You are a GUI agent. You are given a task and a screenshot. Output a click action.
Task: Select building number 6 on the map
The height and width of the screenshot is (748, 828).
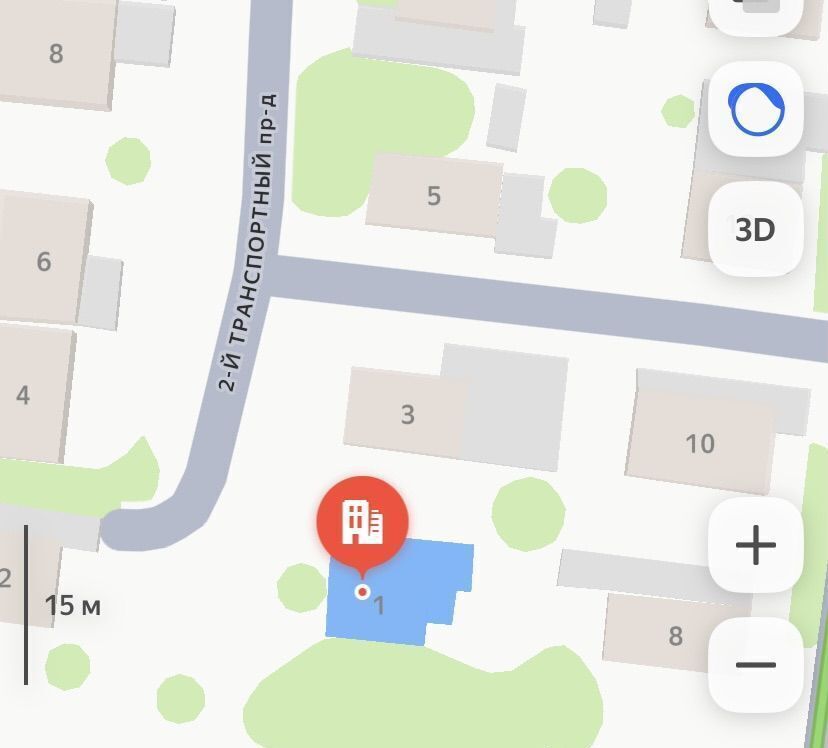click(x=43, y=261)
